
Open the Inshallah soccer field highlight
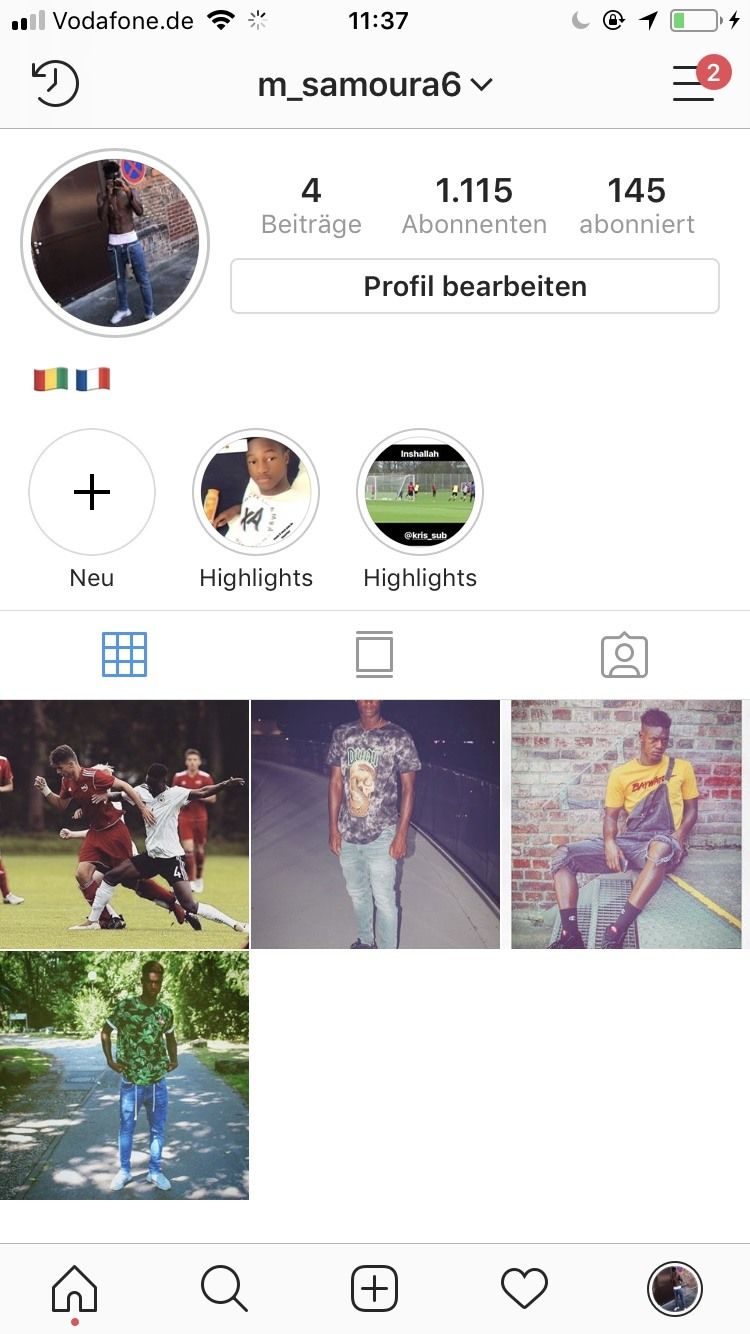[x=420, y=493]
